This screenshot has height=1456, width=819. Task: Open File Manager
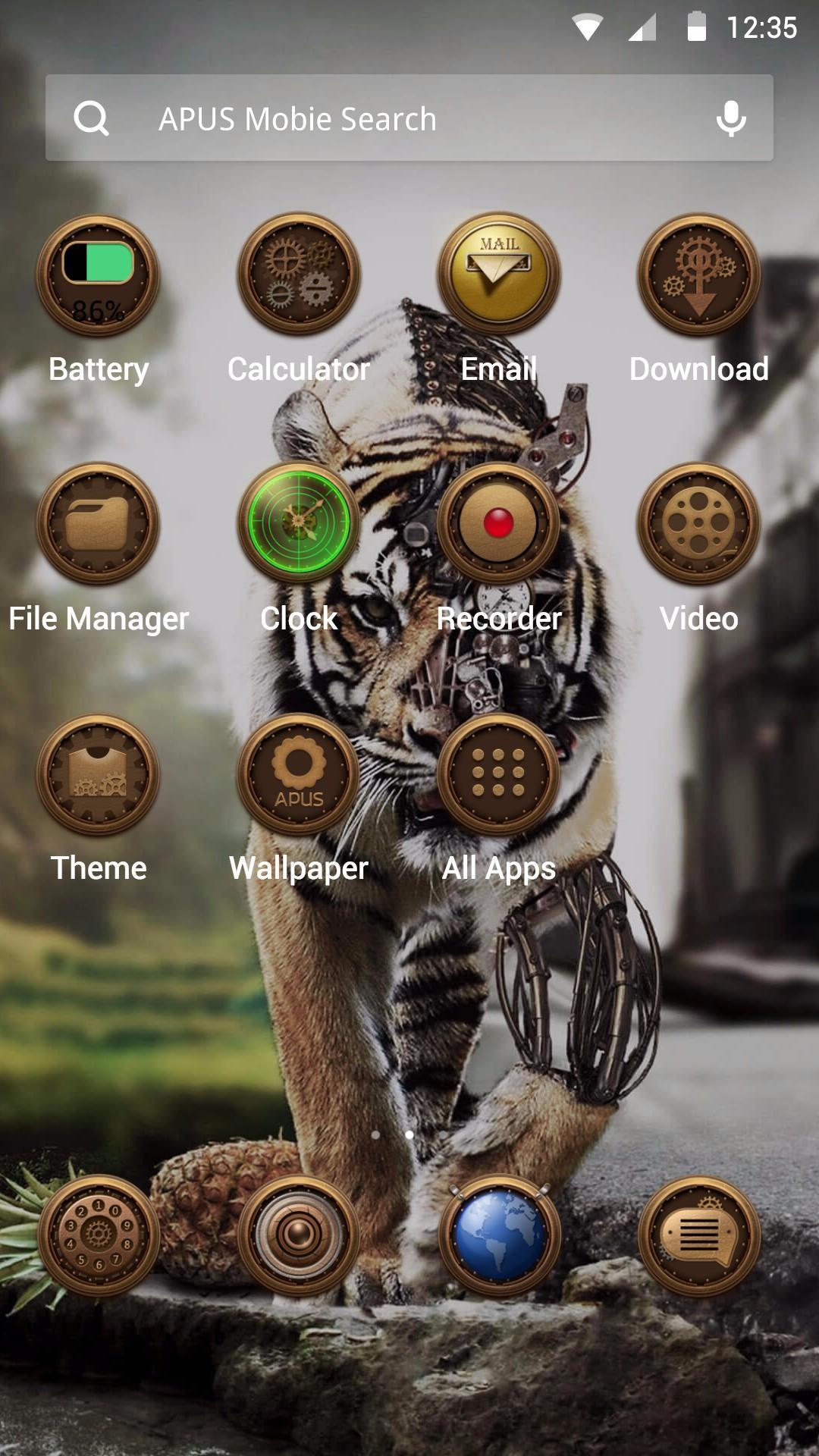(x=97, y=523)
